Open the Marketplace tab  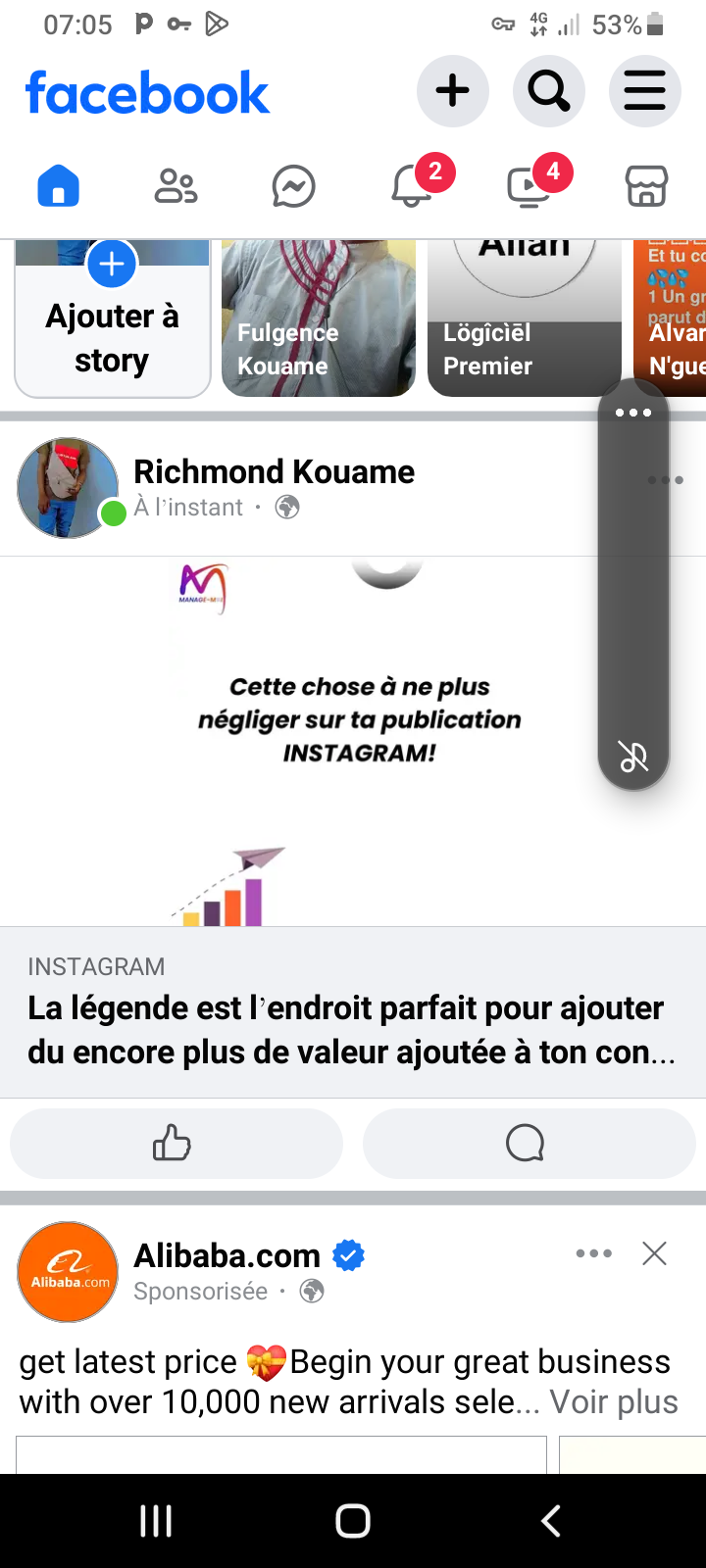pos(646,185)
